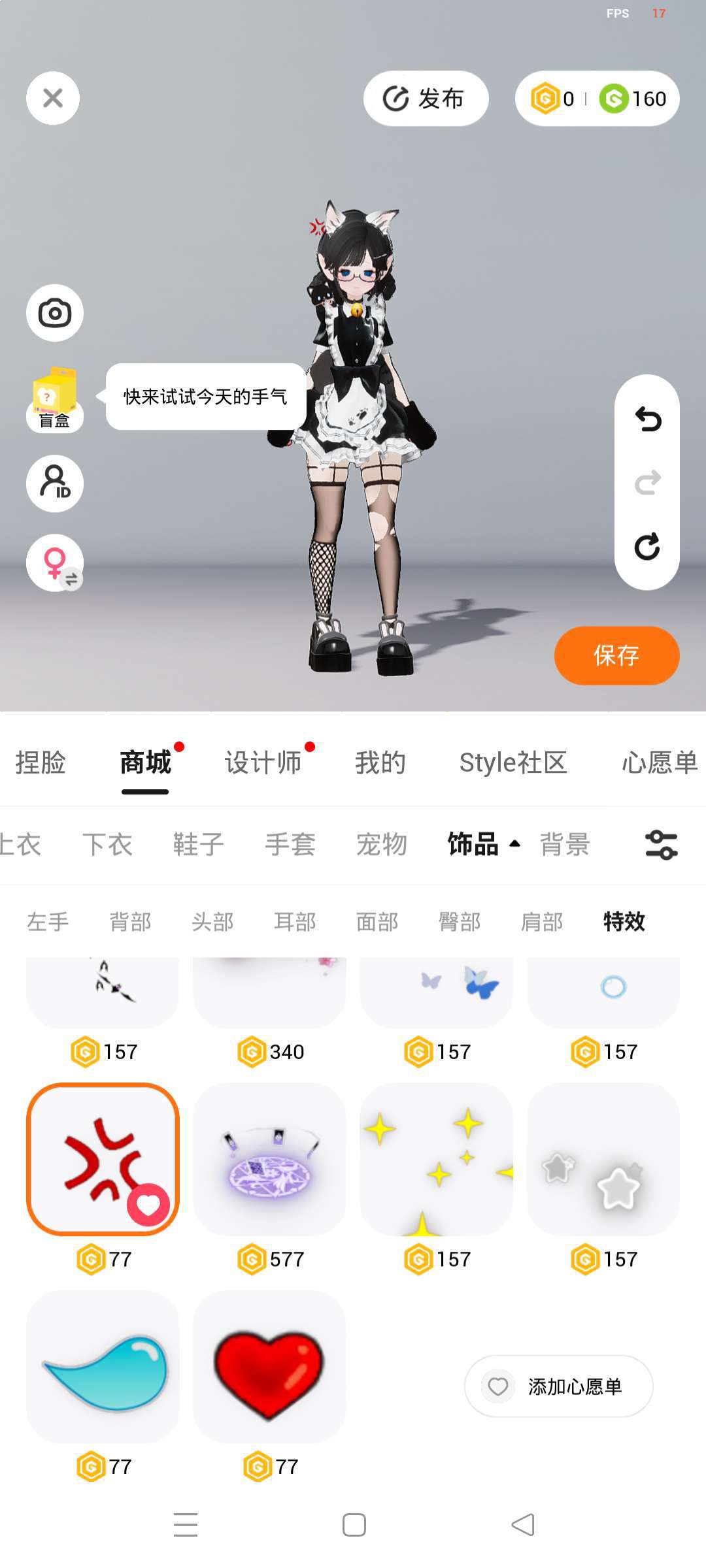The image size is (706, 1568).
Task: Add item via 添加心愿单 button
Action: point(559,1386)
